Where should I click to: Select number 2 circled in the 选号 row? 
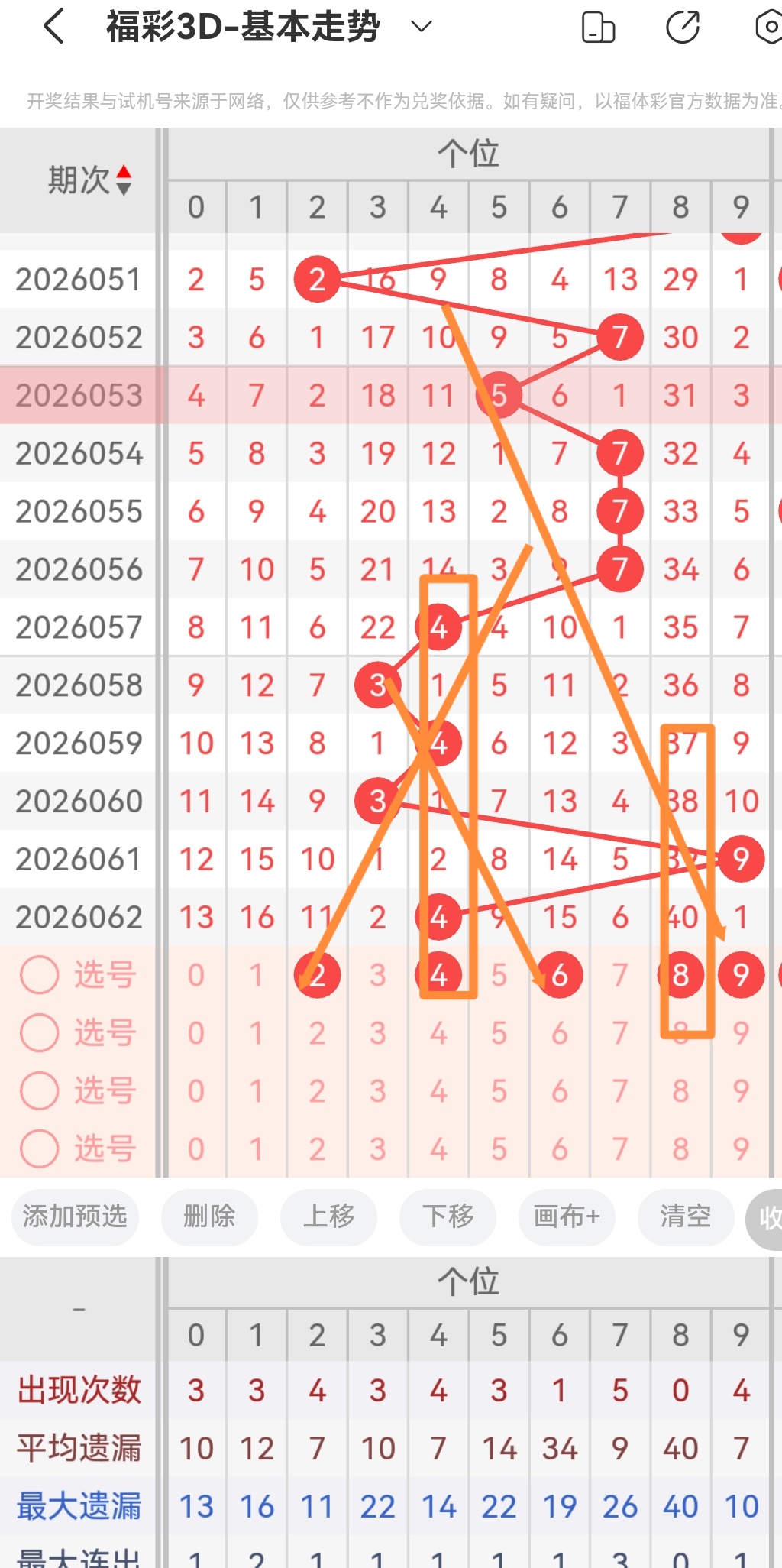point(317,974)
